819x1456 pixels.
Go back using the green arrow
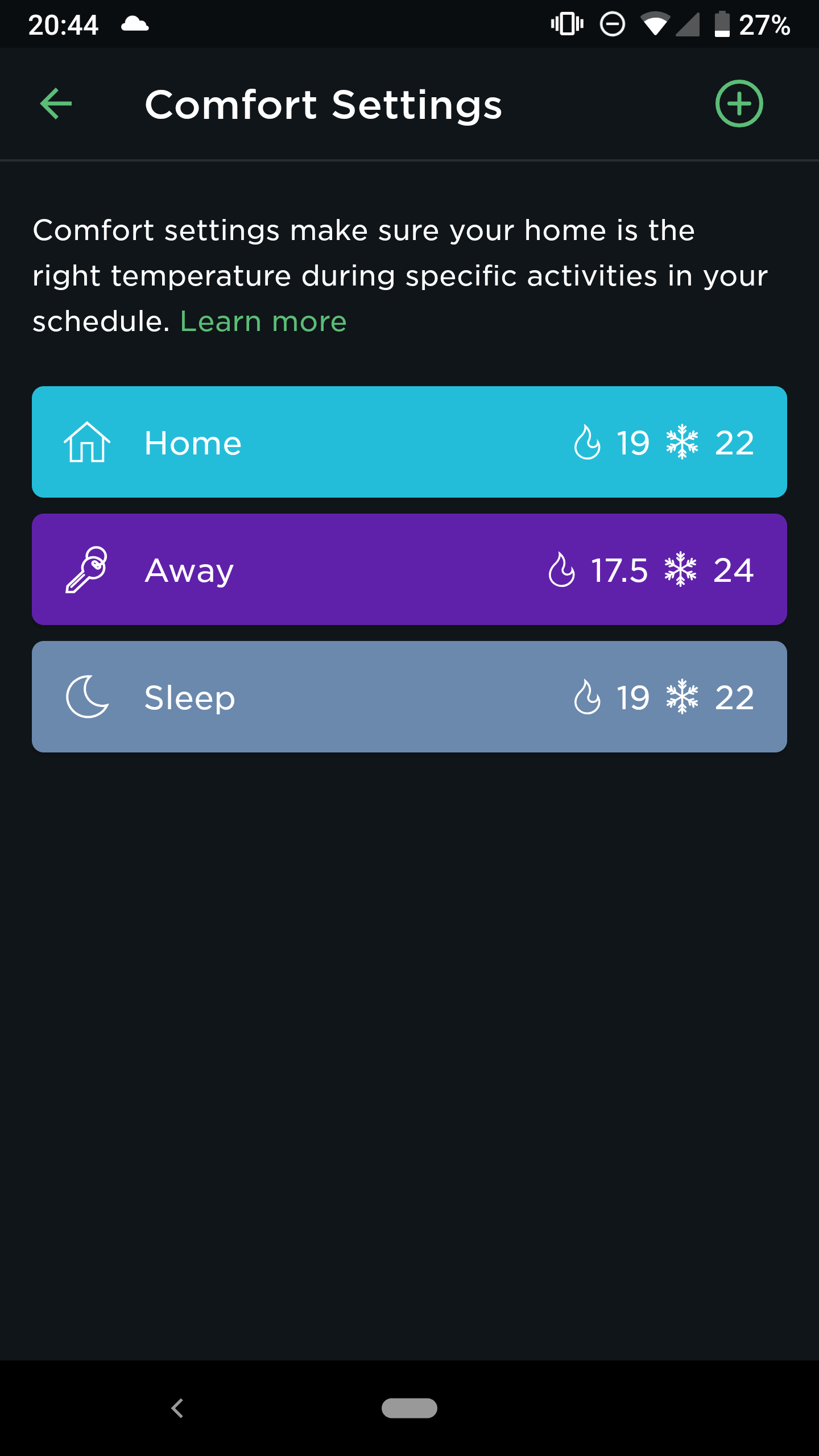pos(56,104)
